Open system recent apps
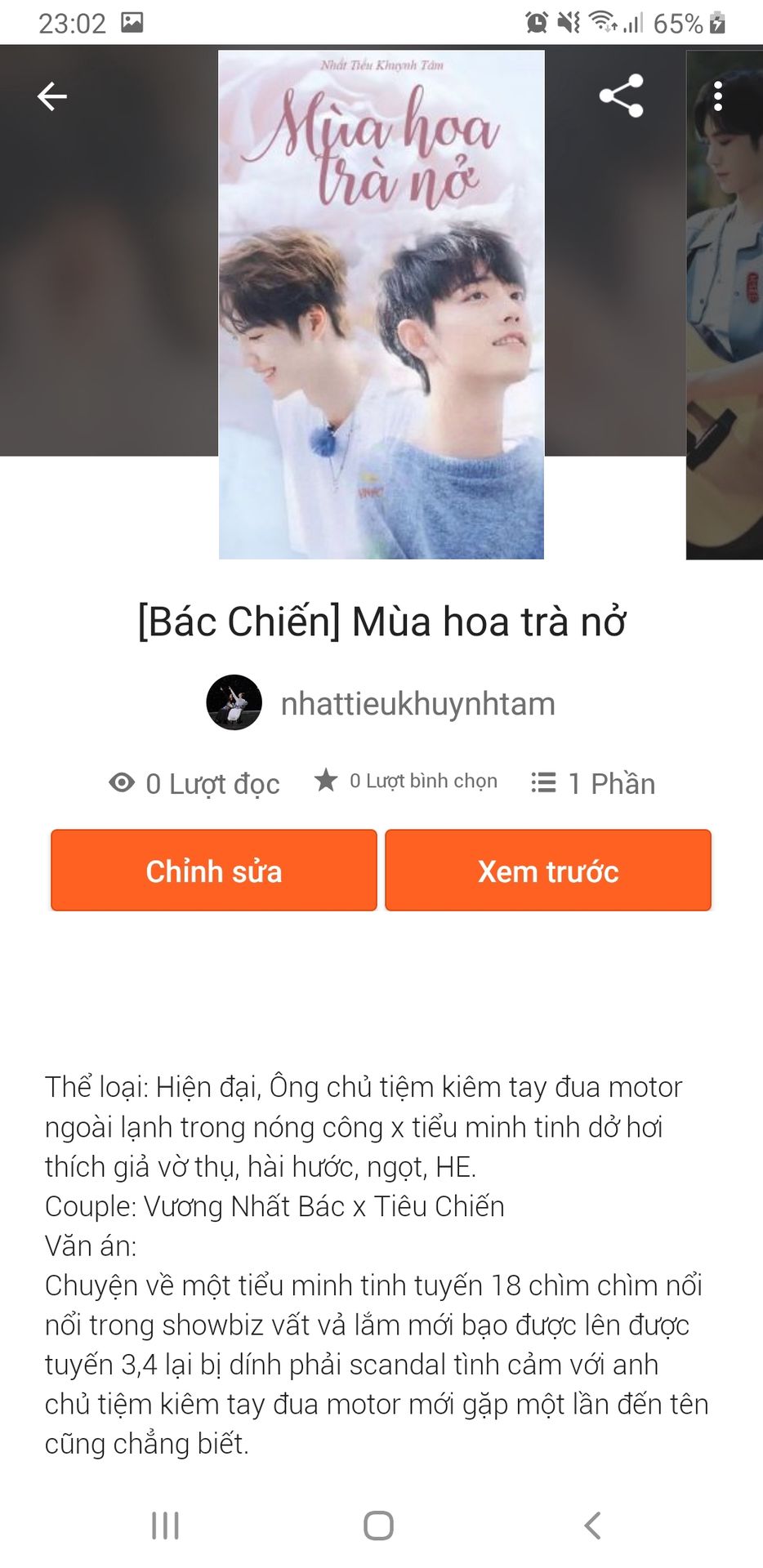The image size is (763, 1568). click(165, 1525)
